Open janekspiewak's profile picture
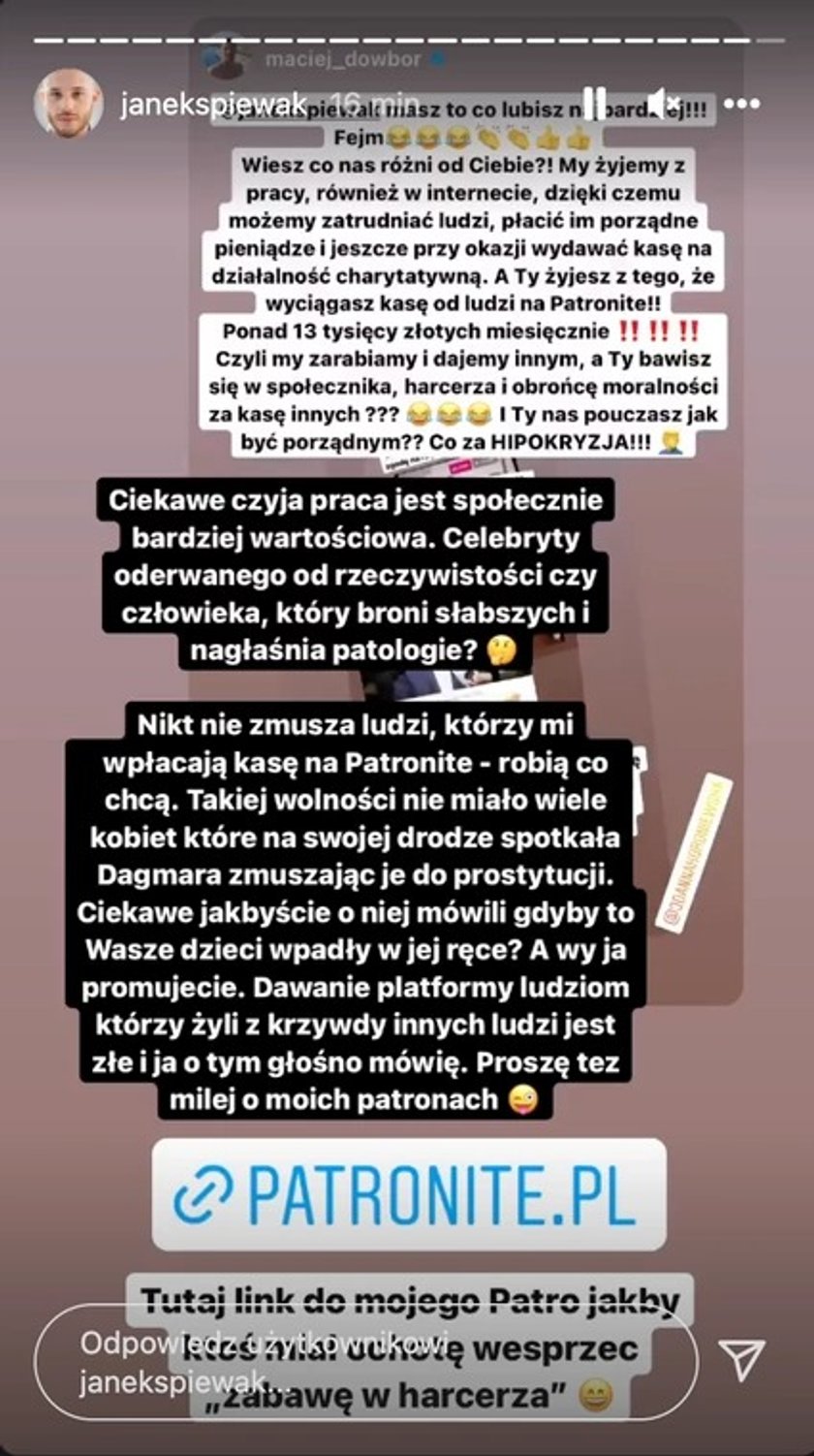The width and height of the screenshot is (814, 1456). [x=69, y=103]
